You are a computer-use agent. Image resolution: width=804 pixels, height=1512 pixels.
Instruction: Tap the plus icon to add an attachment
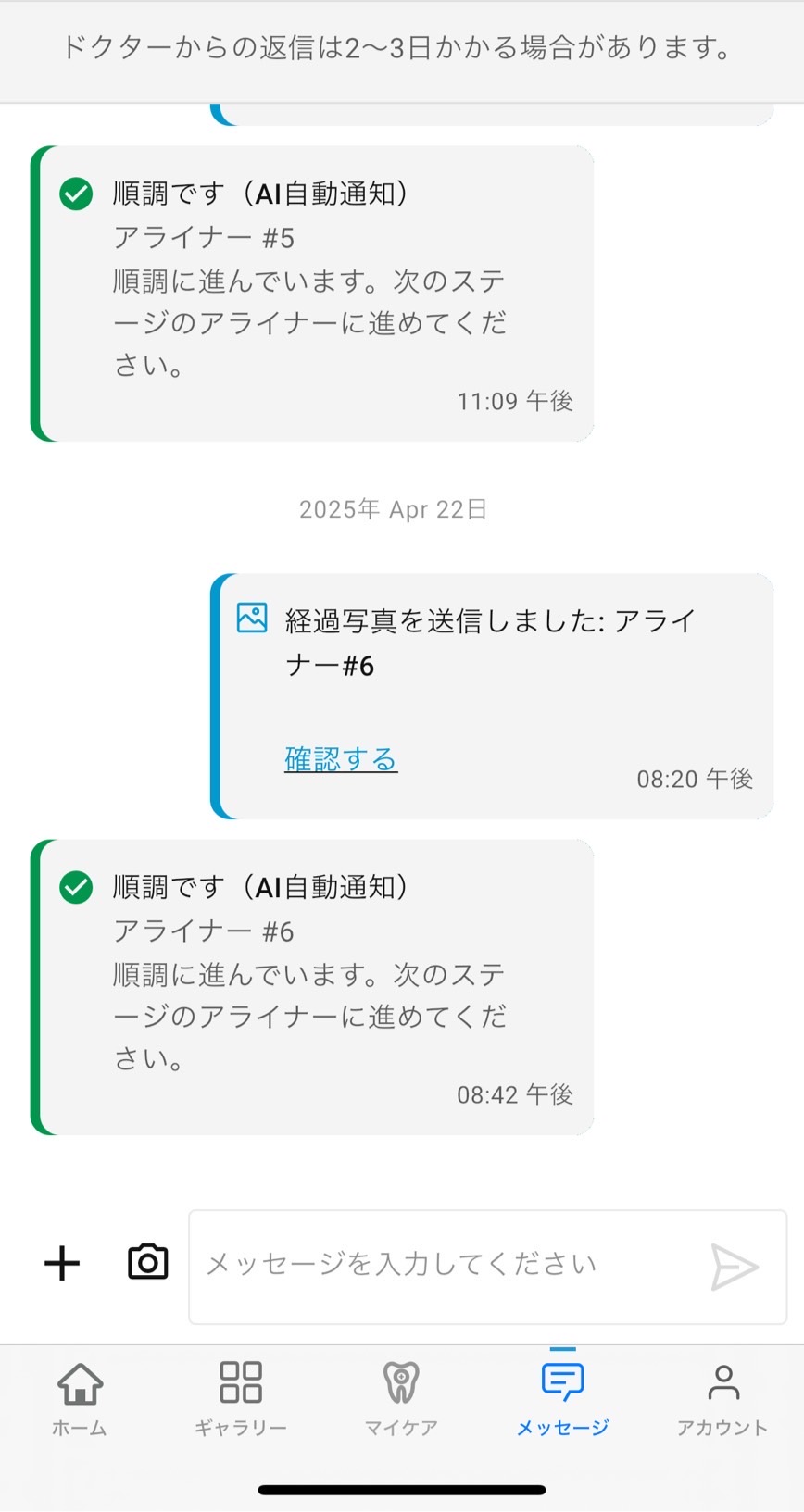[62, 1263]
